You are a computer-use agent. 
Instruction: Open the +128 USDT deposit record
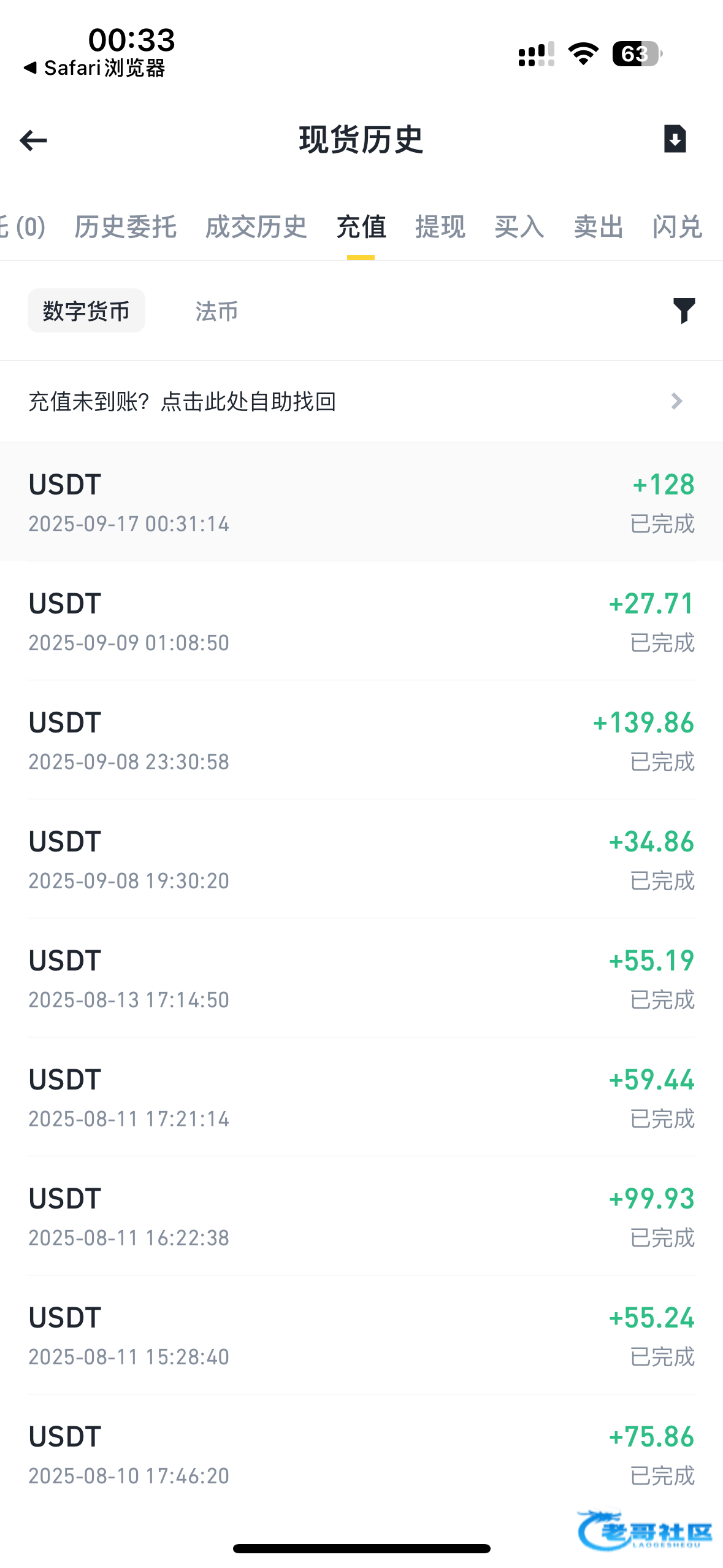click(361, 502)
